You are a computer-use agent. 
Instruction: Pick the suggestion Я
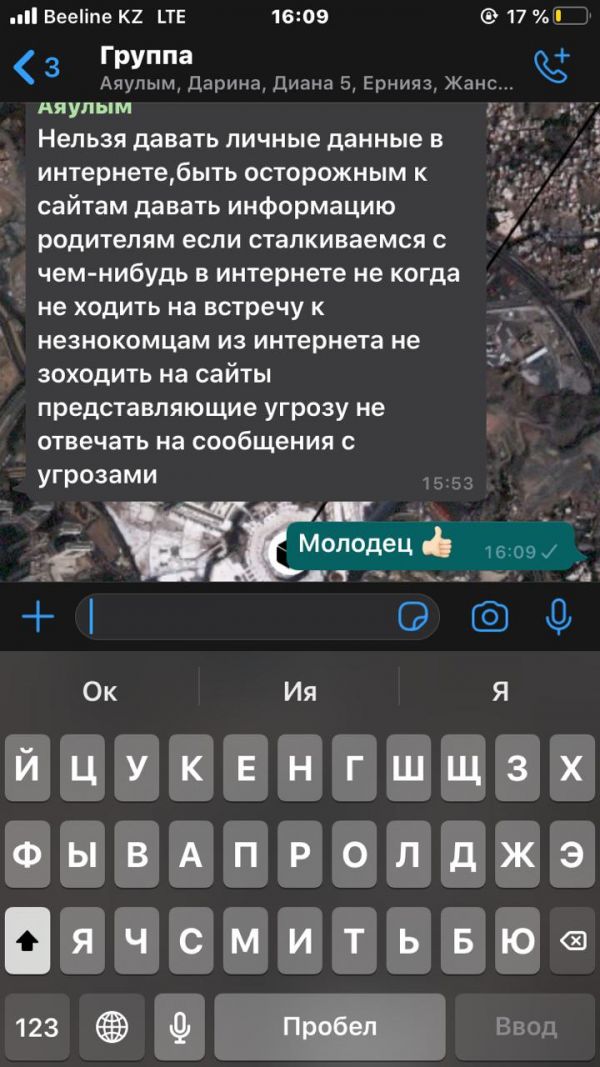coord(500,690)
